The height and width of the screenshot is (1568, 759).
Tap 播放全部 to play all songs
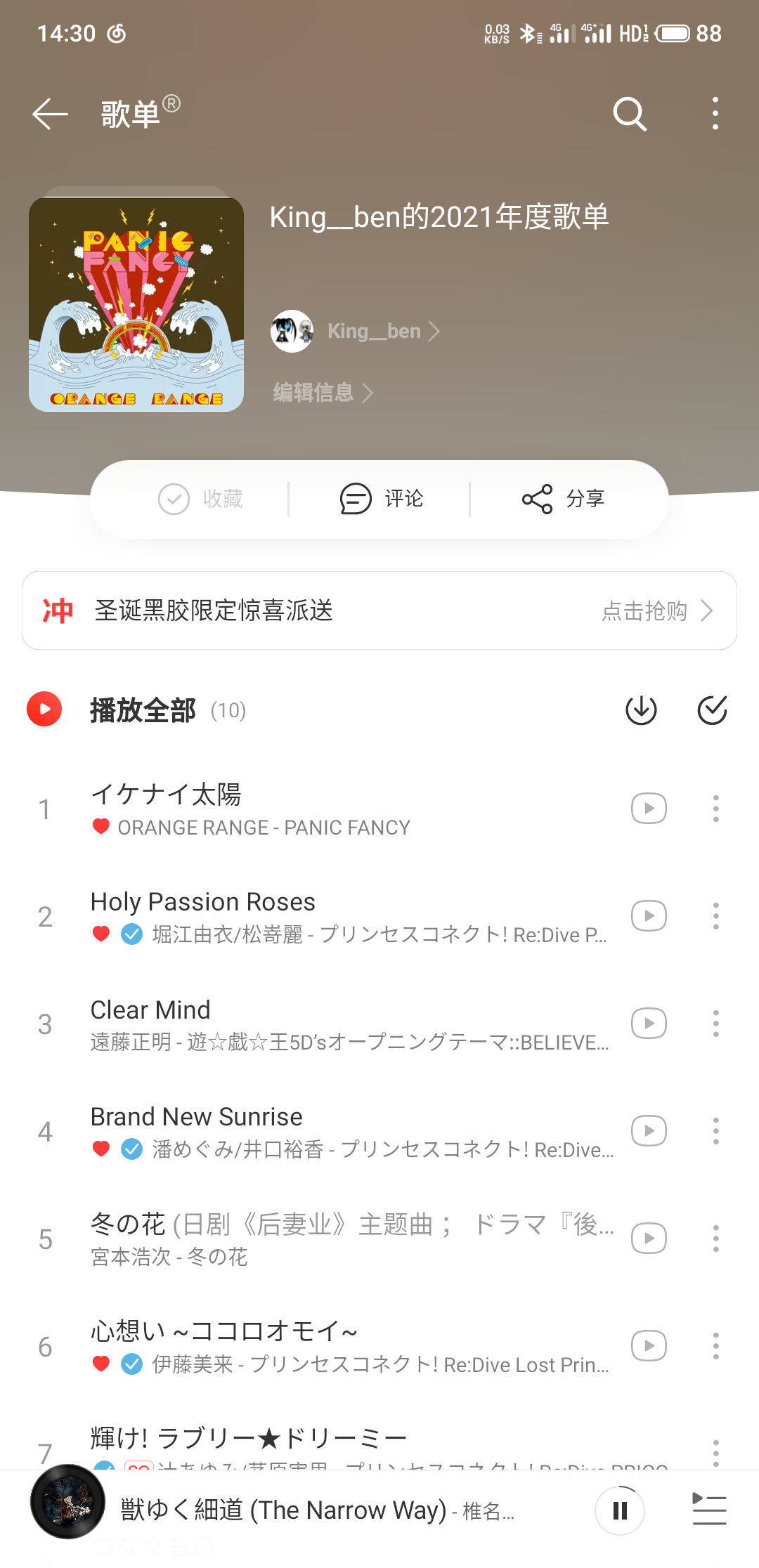(142, 711)
